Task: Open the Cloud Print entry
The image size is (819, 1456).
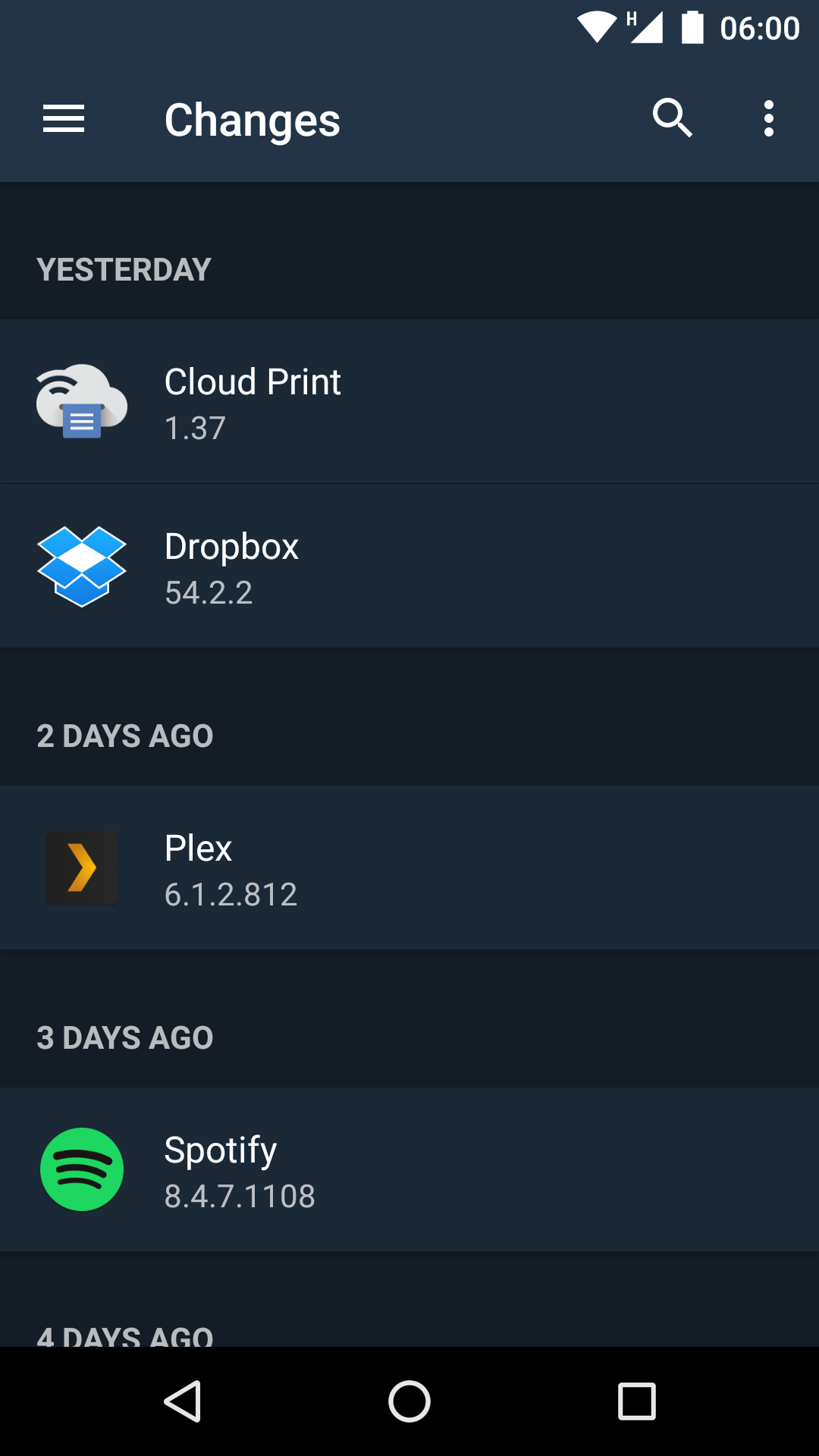Action: click(409, 402)
